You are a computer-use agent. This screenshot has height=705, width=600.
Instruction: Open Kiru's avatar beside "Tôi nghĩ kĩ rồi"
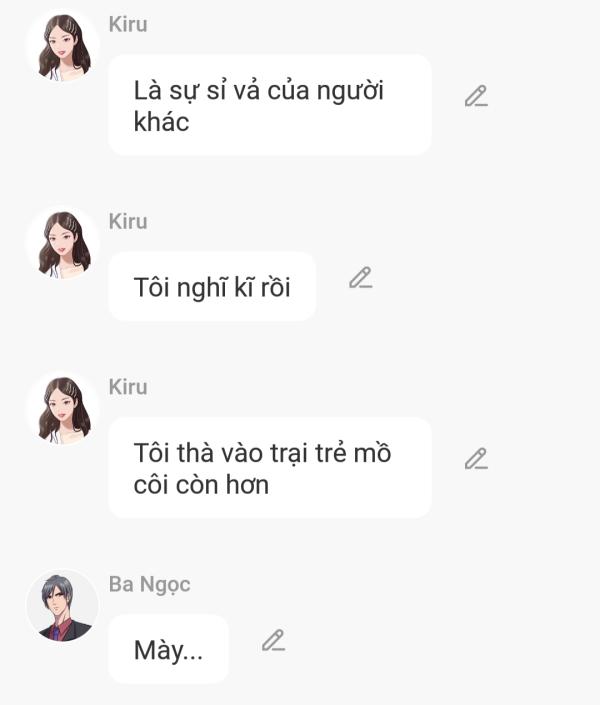(x=62, y=243)
